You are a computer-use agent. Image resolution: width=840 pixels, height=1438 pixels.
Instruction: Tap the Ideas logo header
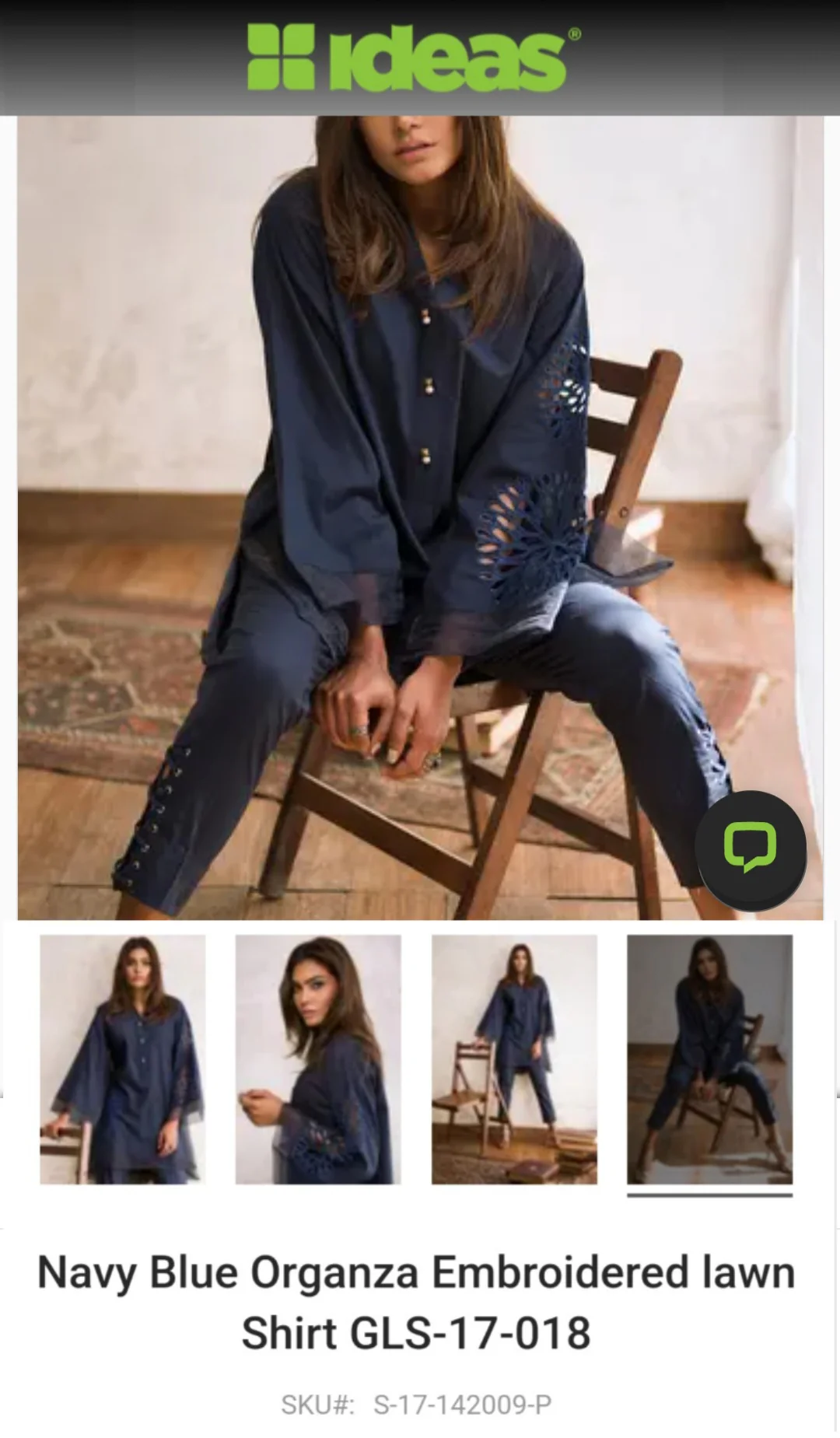click(414, 58)
